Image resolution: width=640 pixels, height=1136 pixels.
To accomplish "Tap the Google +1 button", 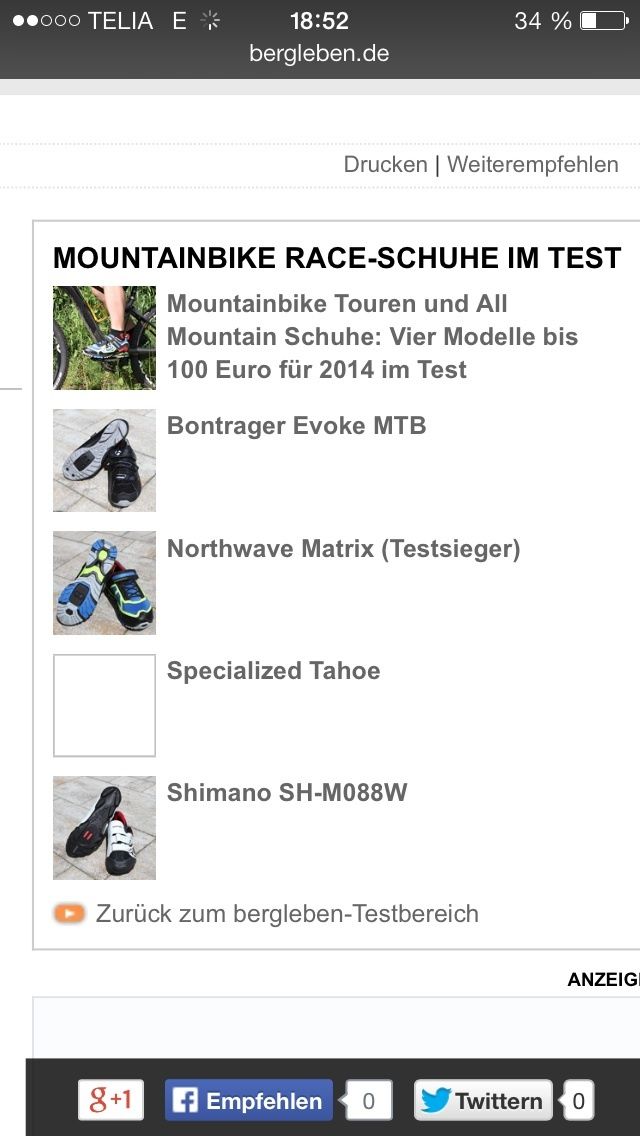I will (111, 1100).
